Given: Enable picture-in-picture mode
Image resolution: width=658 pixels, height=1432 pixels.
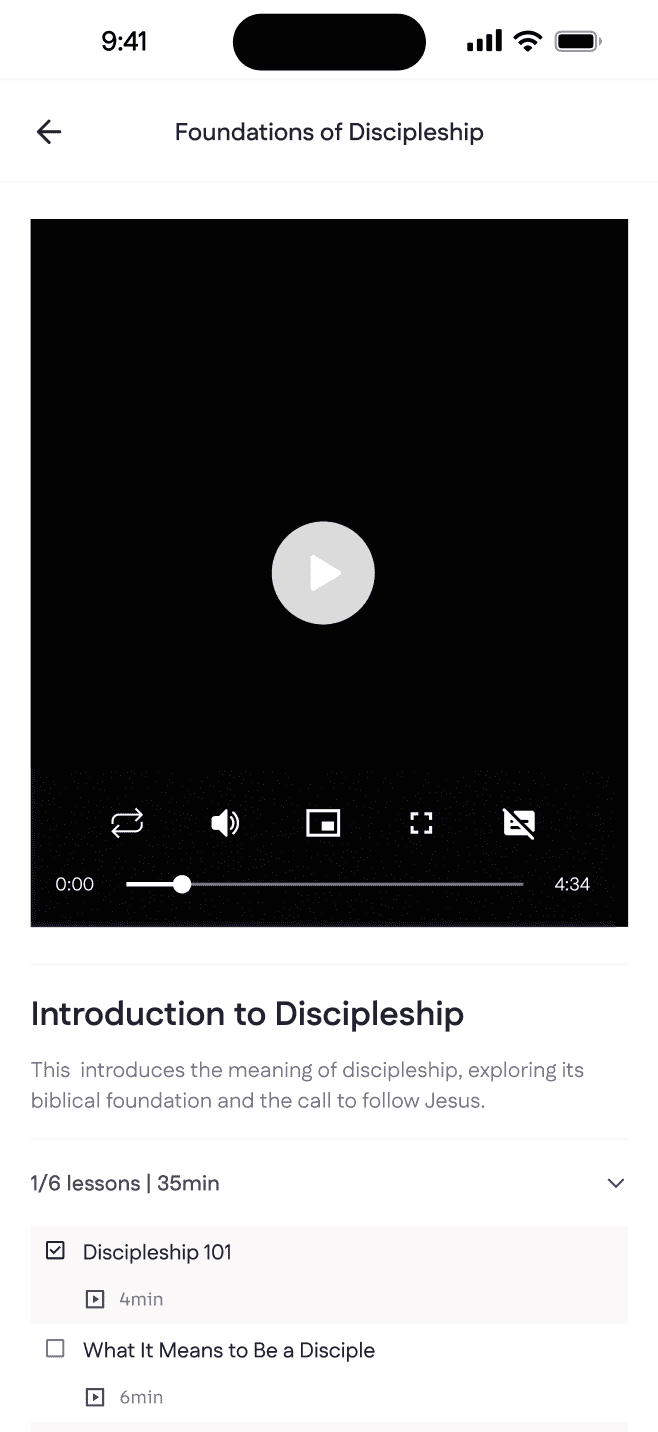Looking at the screenshot, I should pyautogui.click(x=323, y=823).
